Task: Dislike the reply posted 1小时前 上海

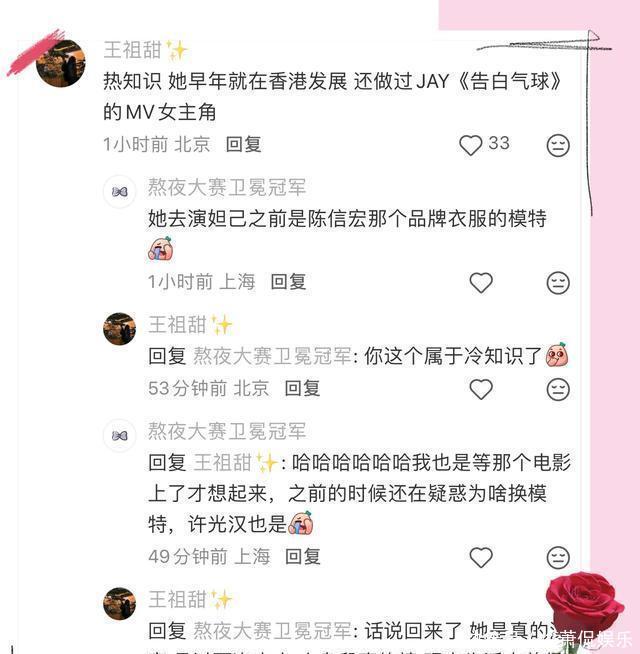Action: pyautogui.click(x=558, y=283)
